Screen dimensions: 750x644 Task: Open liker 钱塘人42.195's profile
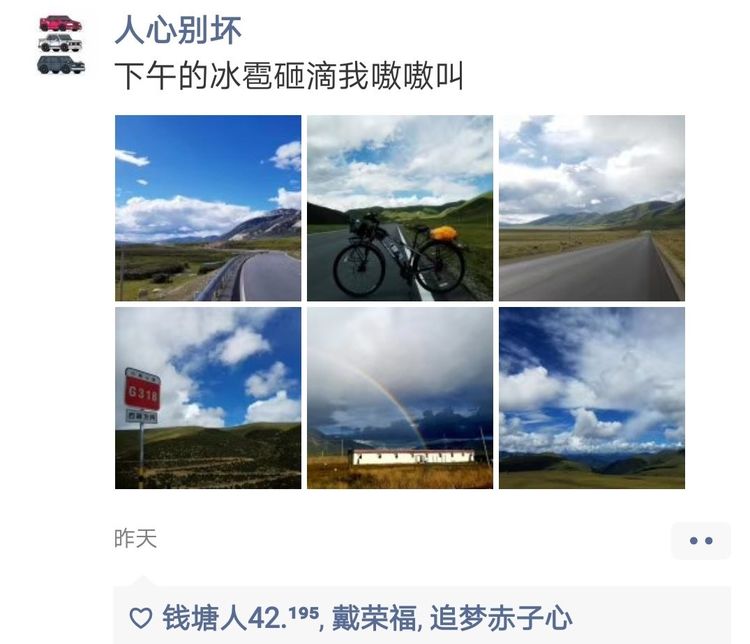click(x=241, y=618)
